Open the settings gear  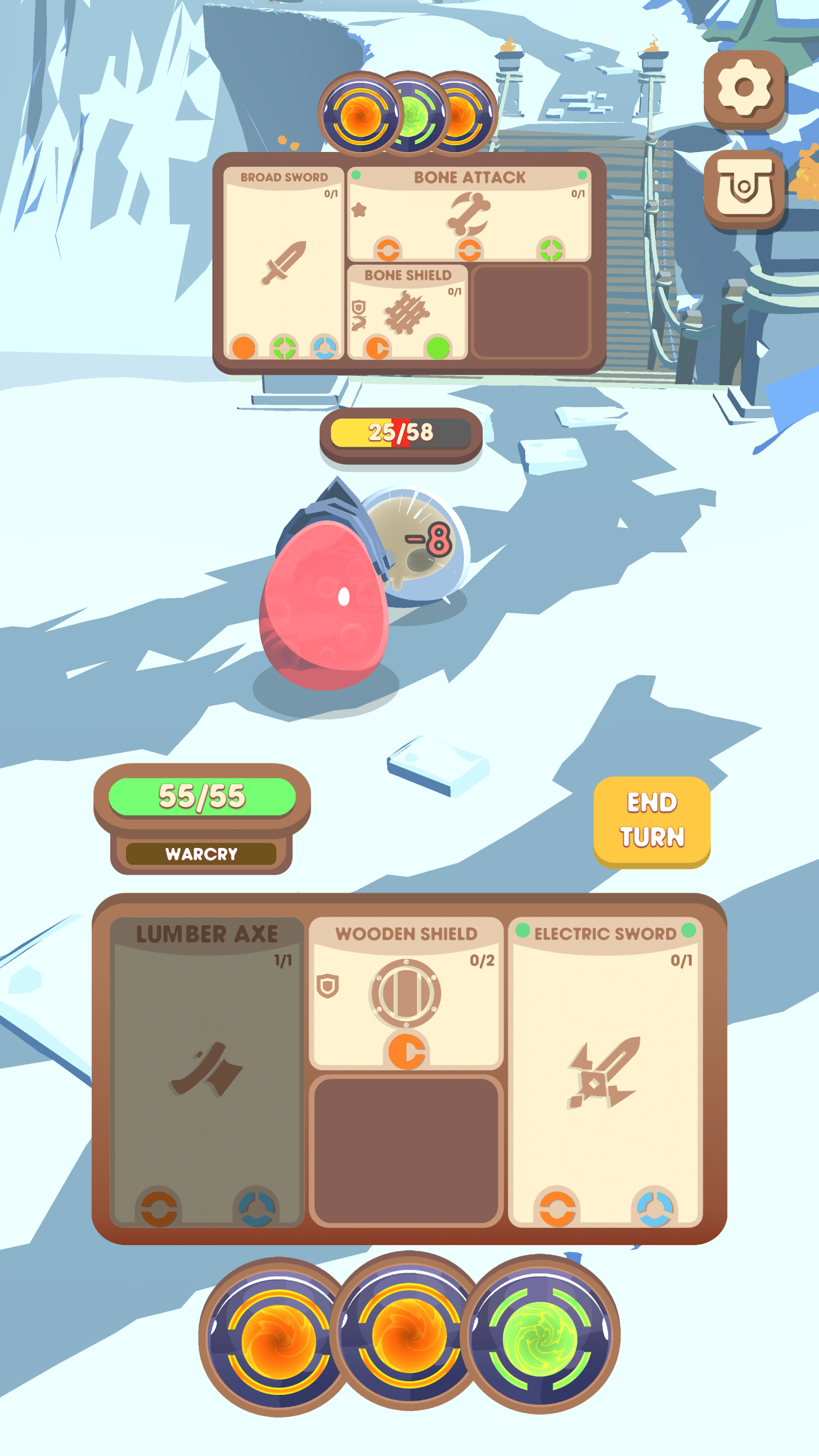pos(744,89)
